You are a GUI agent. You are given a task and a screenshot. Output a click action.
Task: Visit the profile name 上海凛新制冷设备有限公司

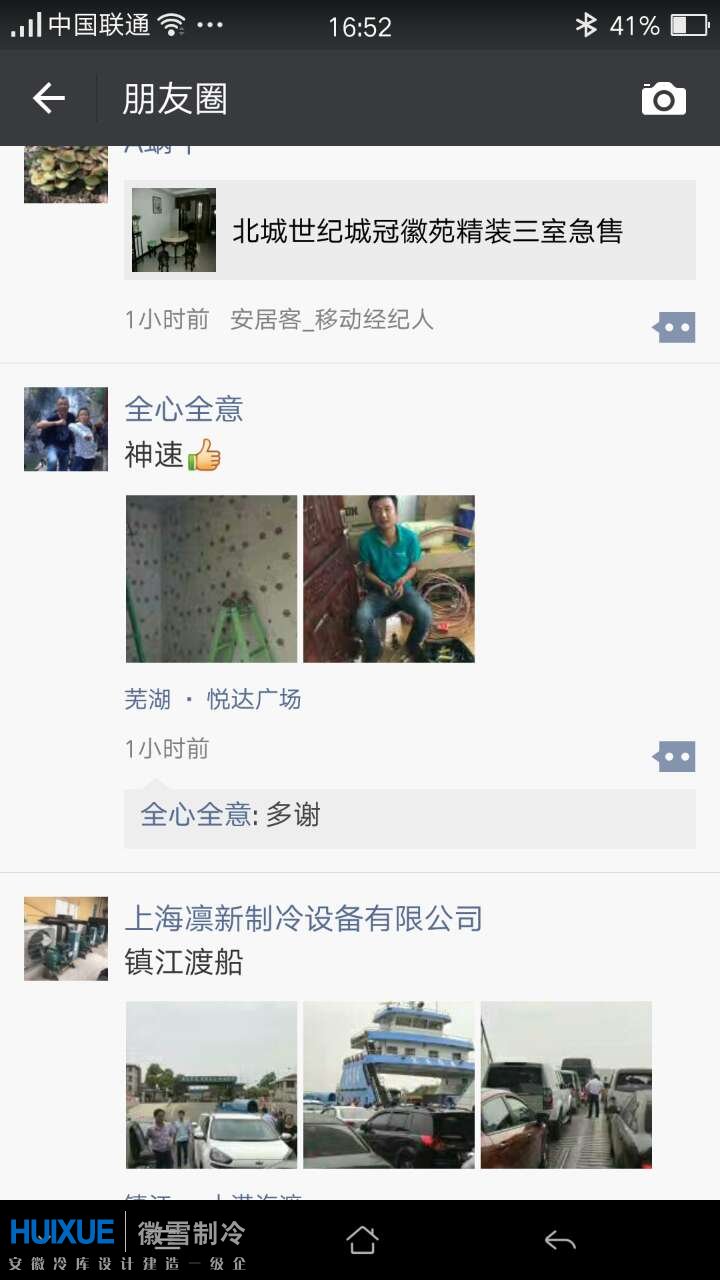point(303,918)
